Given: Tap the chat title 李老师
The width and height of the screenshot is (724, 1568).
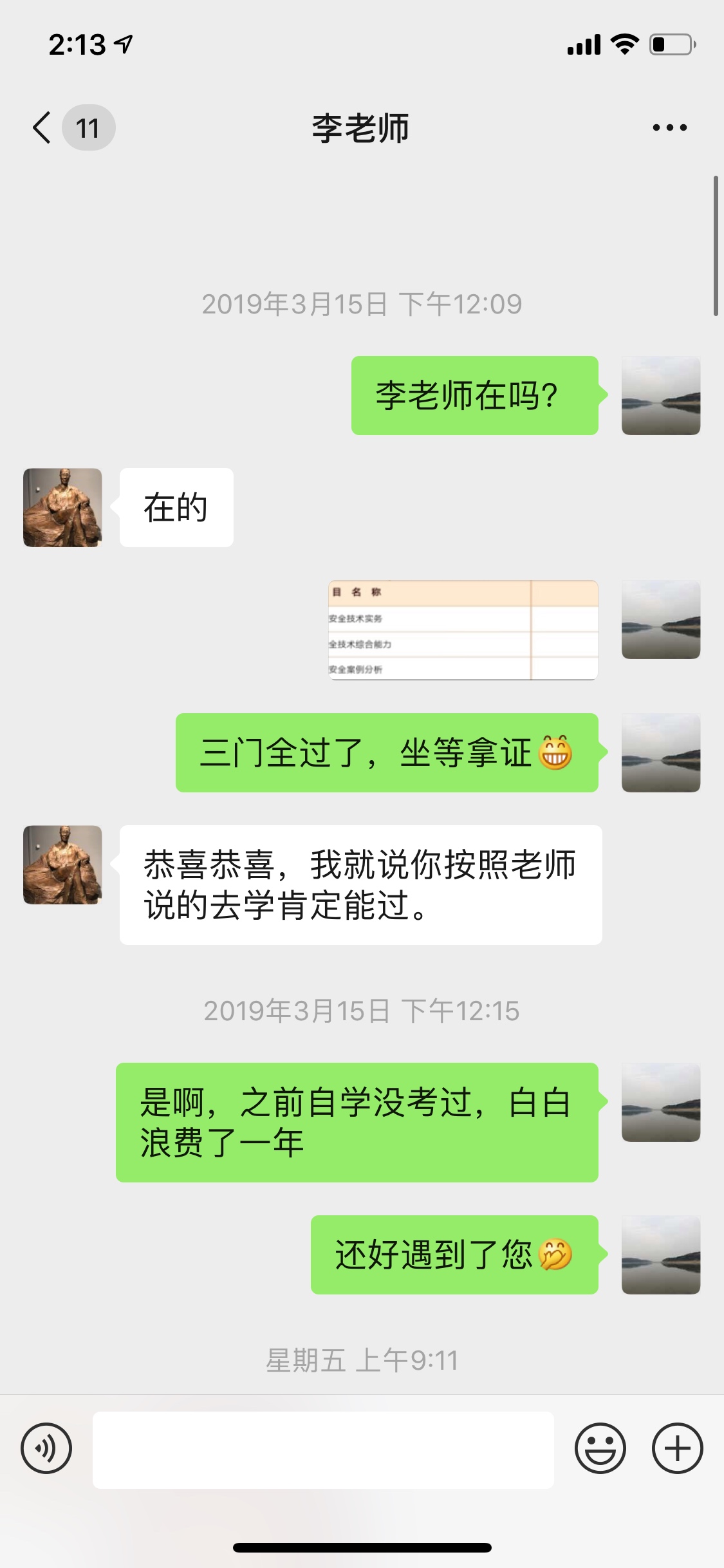Looking at the screenshot, I should [362, 127].
